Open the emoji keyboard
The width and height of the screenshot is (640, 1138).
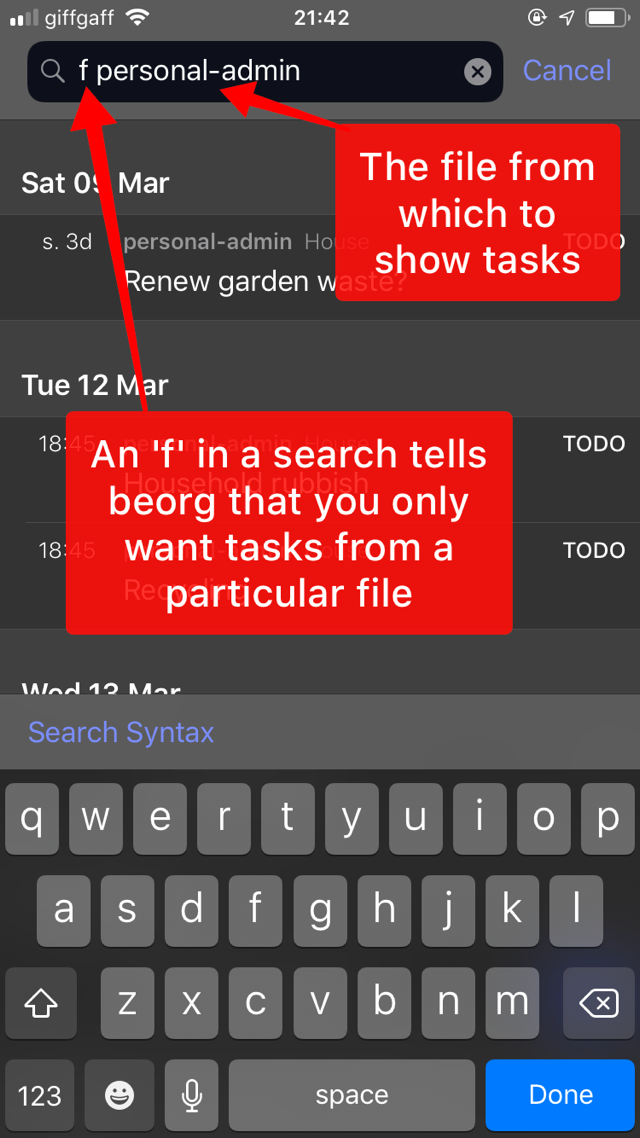tap(119, 1094)
